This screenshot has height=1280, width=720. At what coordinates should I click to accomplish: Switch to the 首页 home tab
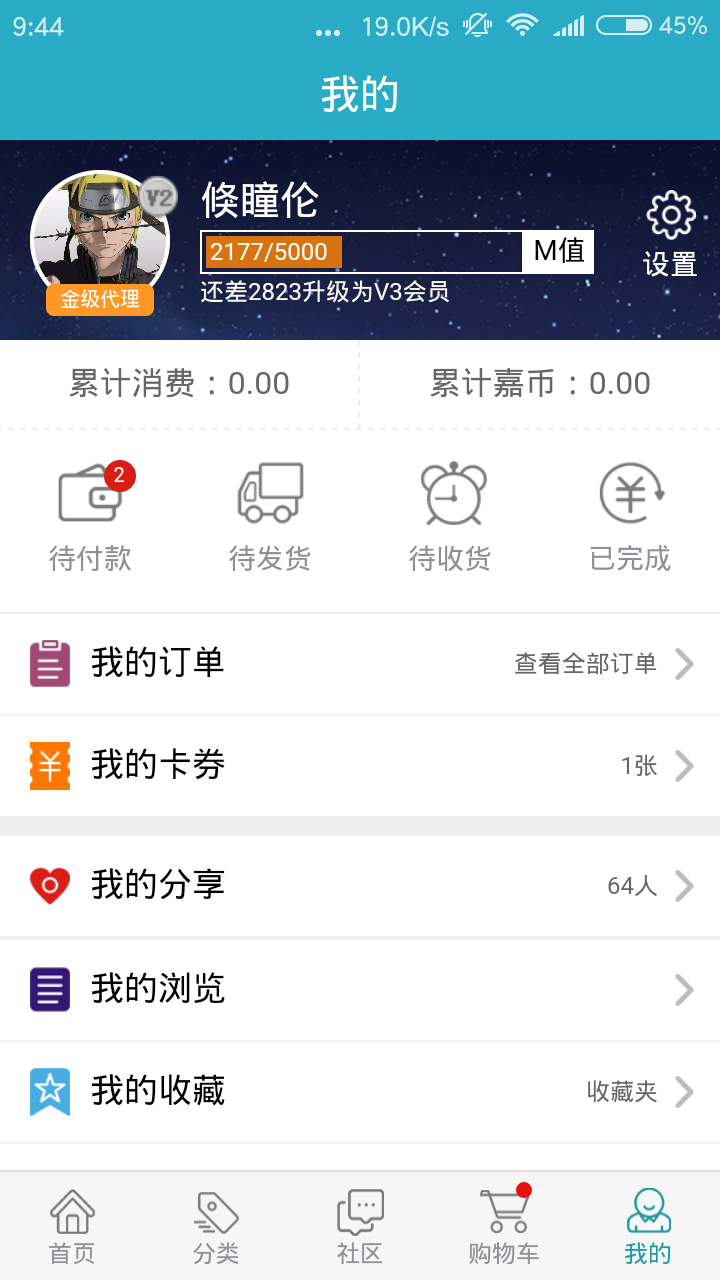click(x=71, y=1222)
